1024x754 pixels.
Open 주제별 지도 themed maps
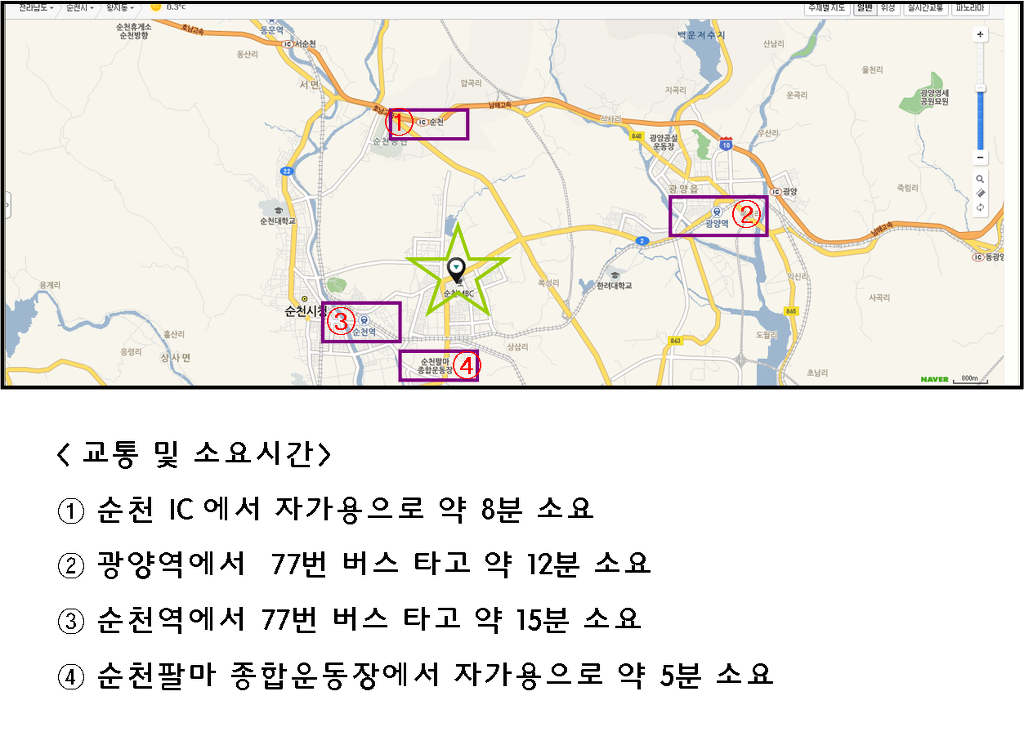(827, 8)
